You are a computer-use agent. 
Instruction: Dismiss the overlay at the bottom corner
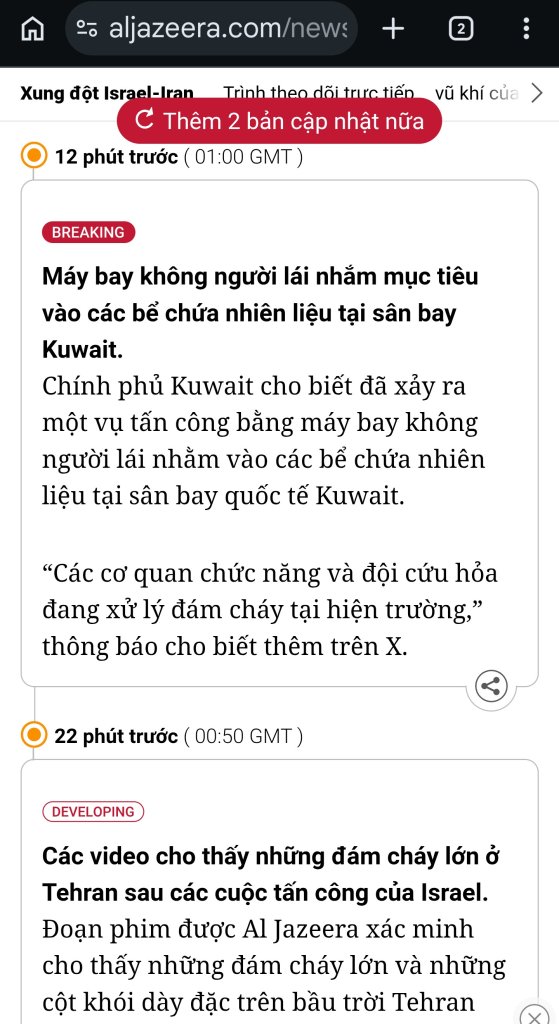point(534,1016)
